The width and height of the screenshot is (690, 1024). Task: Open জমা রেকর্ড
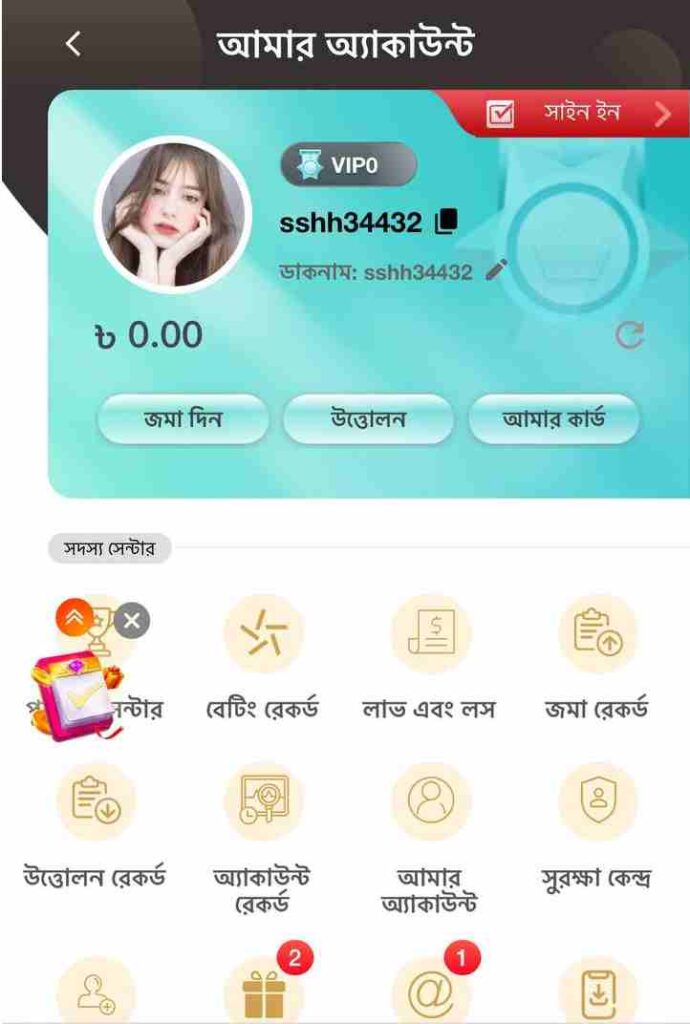(597, 635)
